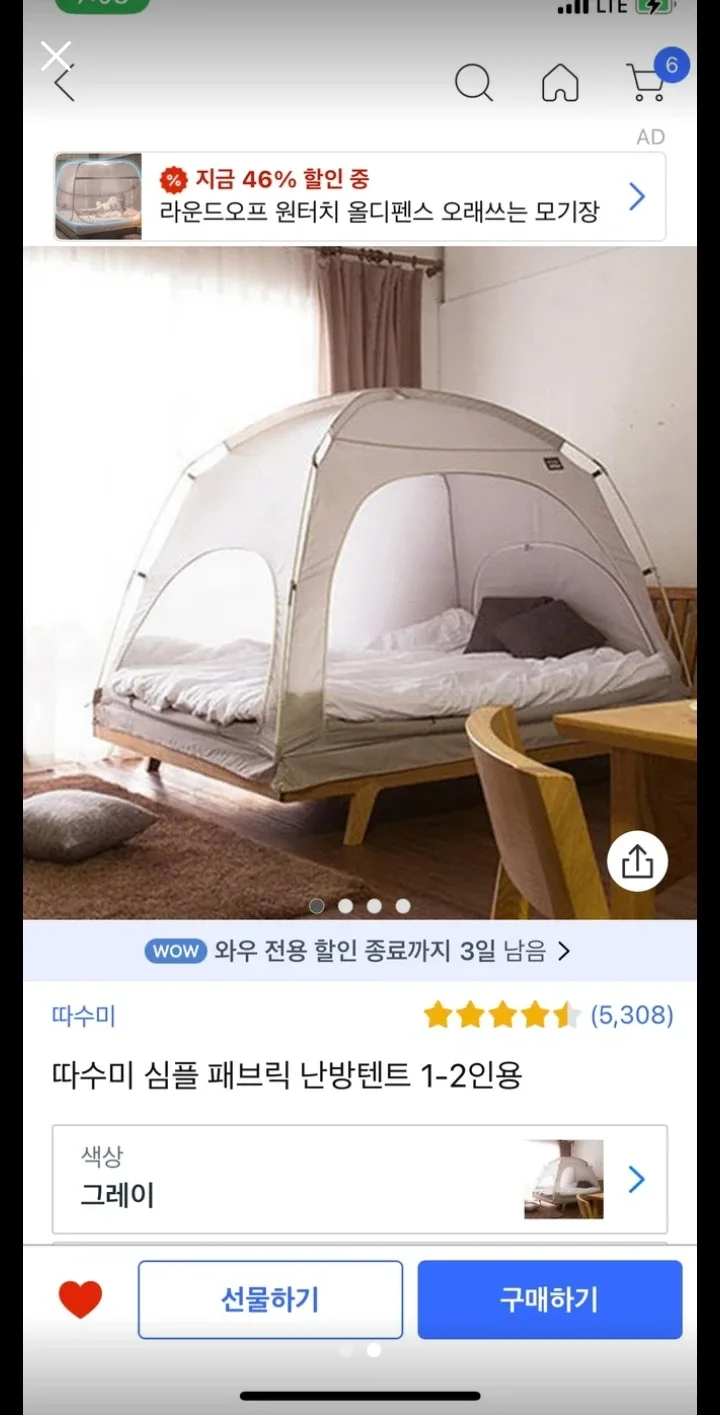Open the search magnifier icon
720x1415 pixels.
[473, 83]
